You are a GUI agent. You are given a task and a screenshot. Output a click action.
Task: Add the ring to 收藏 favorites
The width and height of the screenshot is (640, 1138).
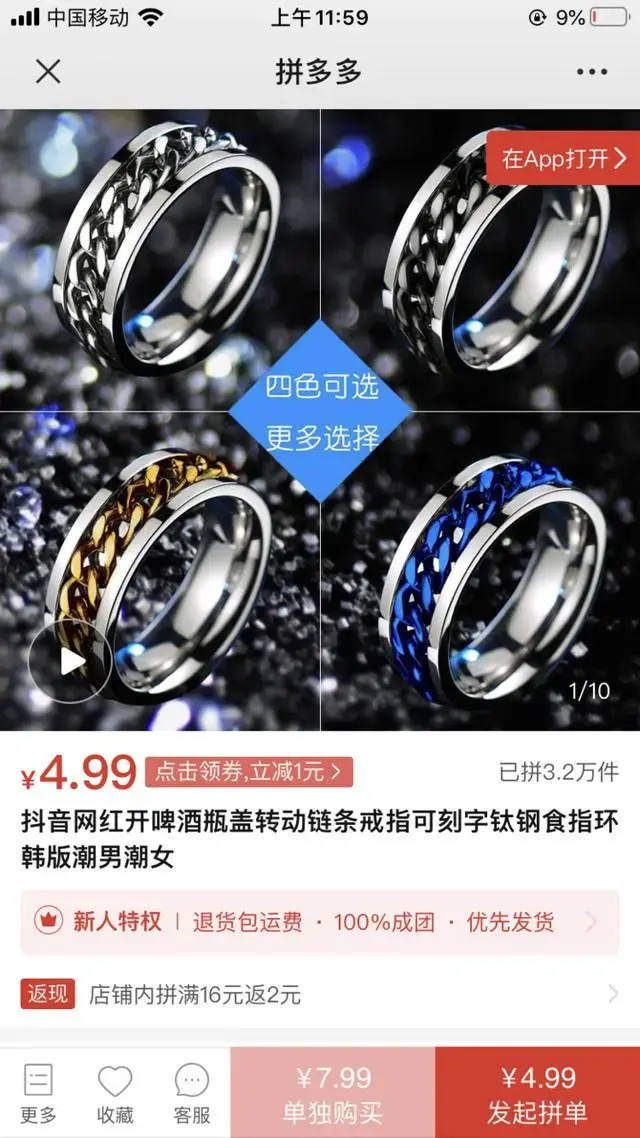click(115, 1093)
